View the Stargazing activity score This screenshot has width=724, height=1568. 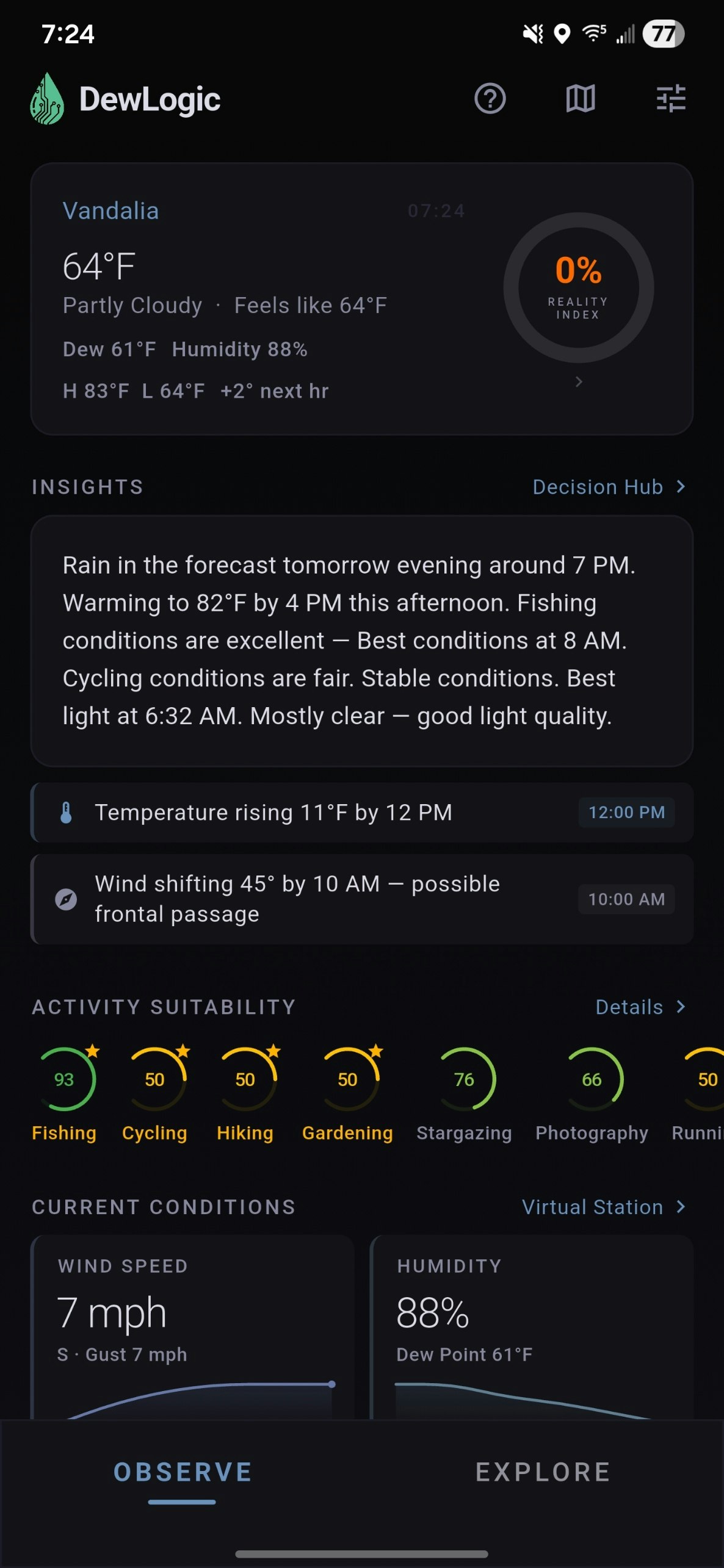464,1080
